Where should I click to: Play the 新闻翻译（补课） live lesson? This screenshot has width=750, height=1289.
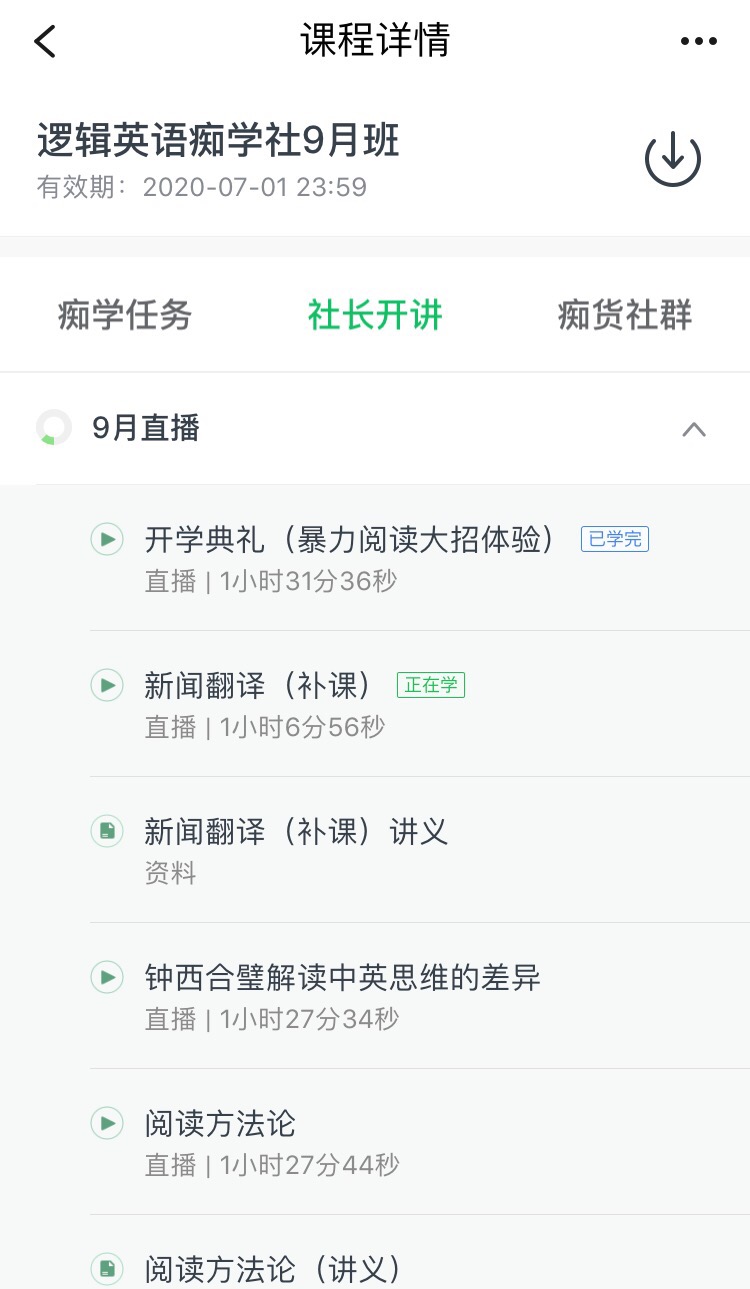pyautogui.click(x=258, y=702)
